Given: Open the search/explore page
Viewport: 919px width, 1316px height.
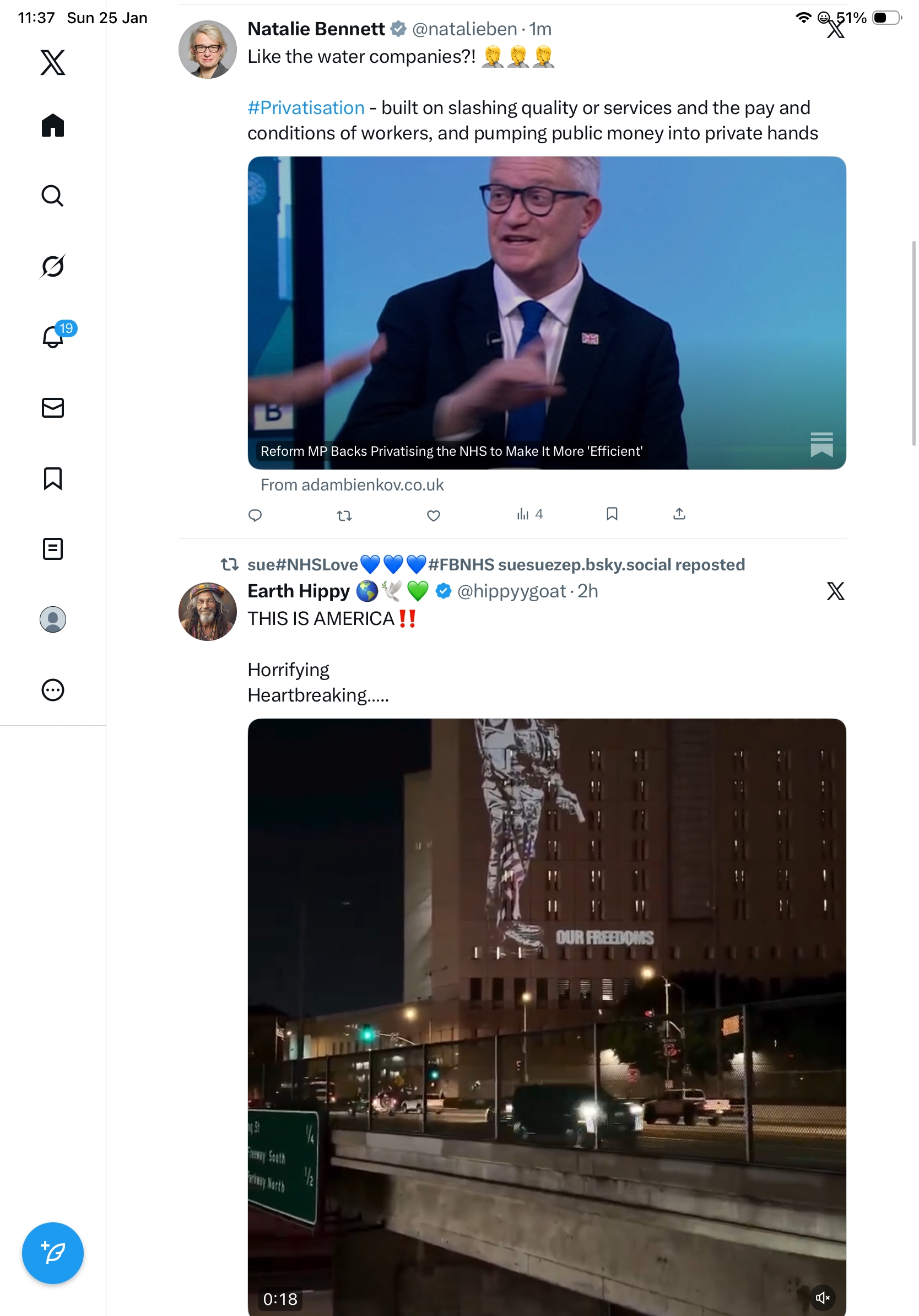Looking at the screenshot, I should coord(53,196).
